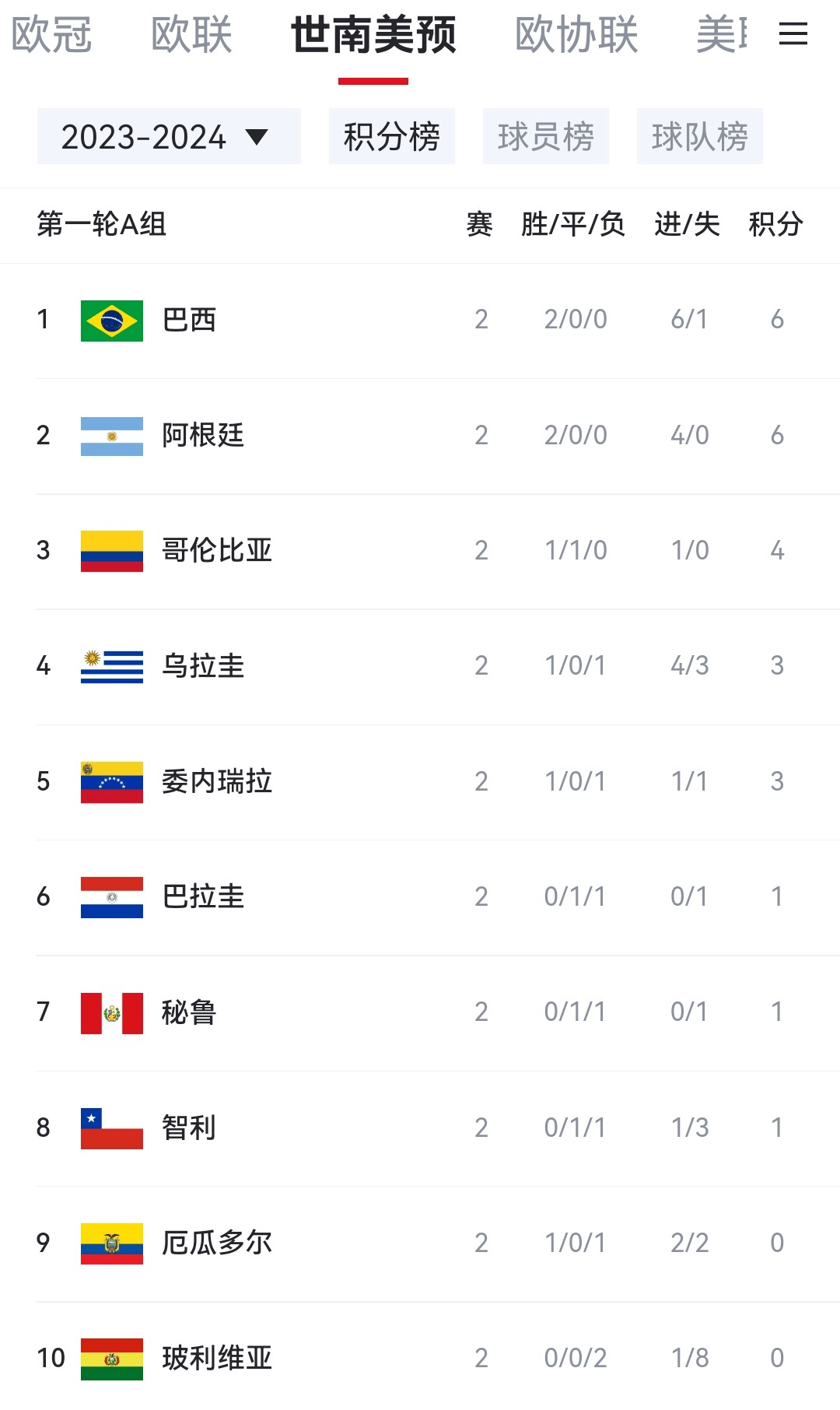
Task: Open team row for 巴拉圭
Action: pos(420,897)
